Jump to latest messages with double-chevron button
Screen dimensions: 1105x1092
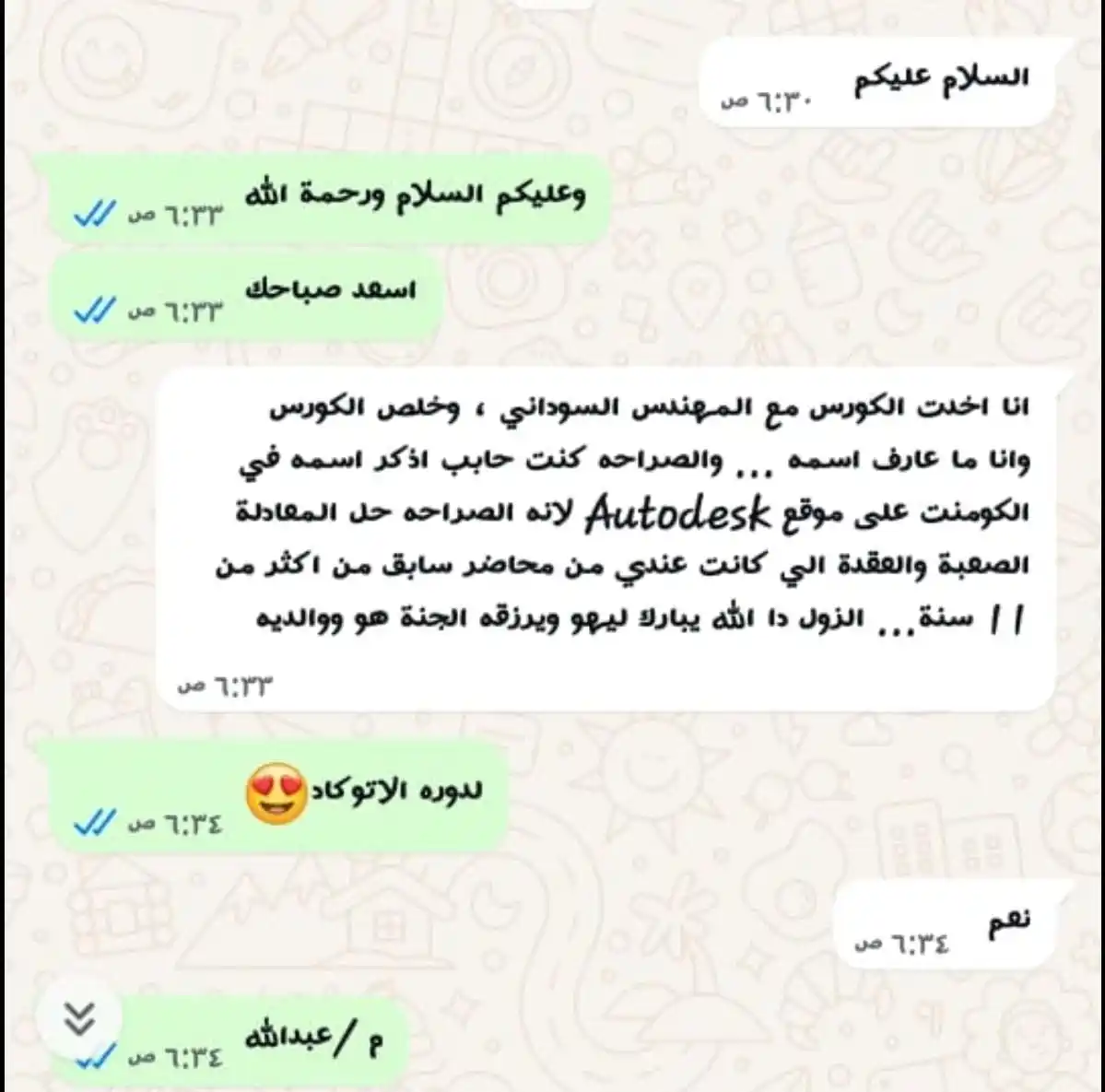pyautogui.click(x=80, y=1018)
